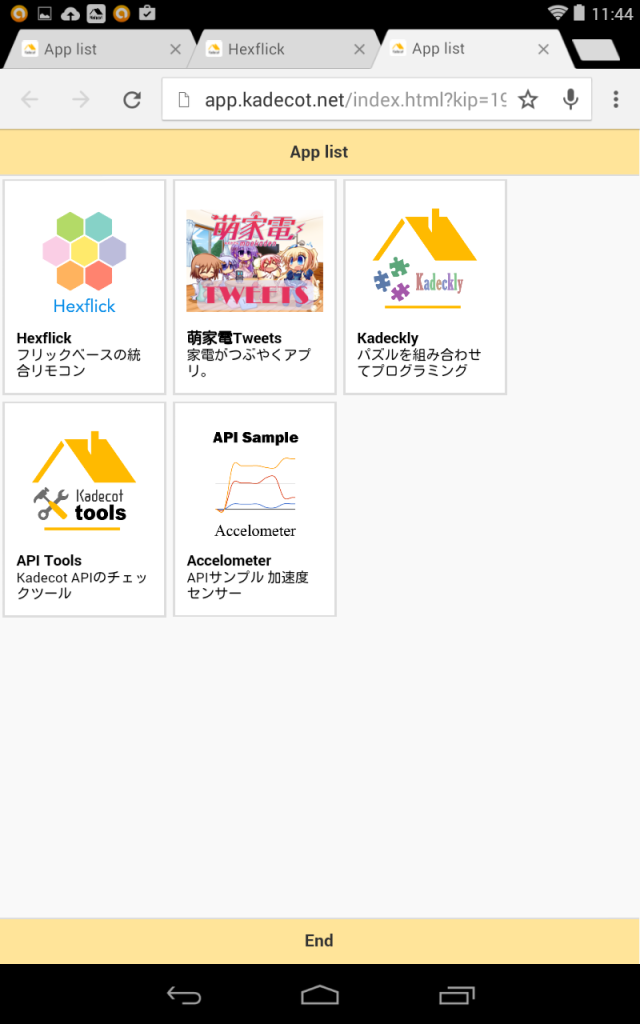Launch the Accelometer API sample

point(255,509)
